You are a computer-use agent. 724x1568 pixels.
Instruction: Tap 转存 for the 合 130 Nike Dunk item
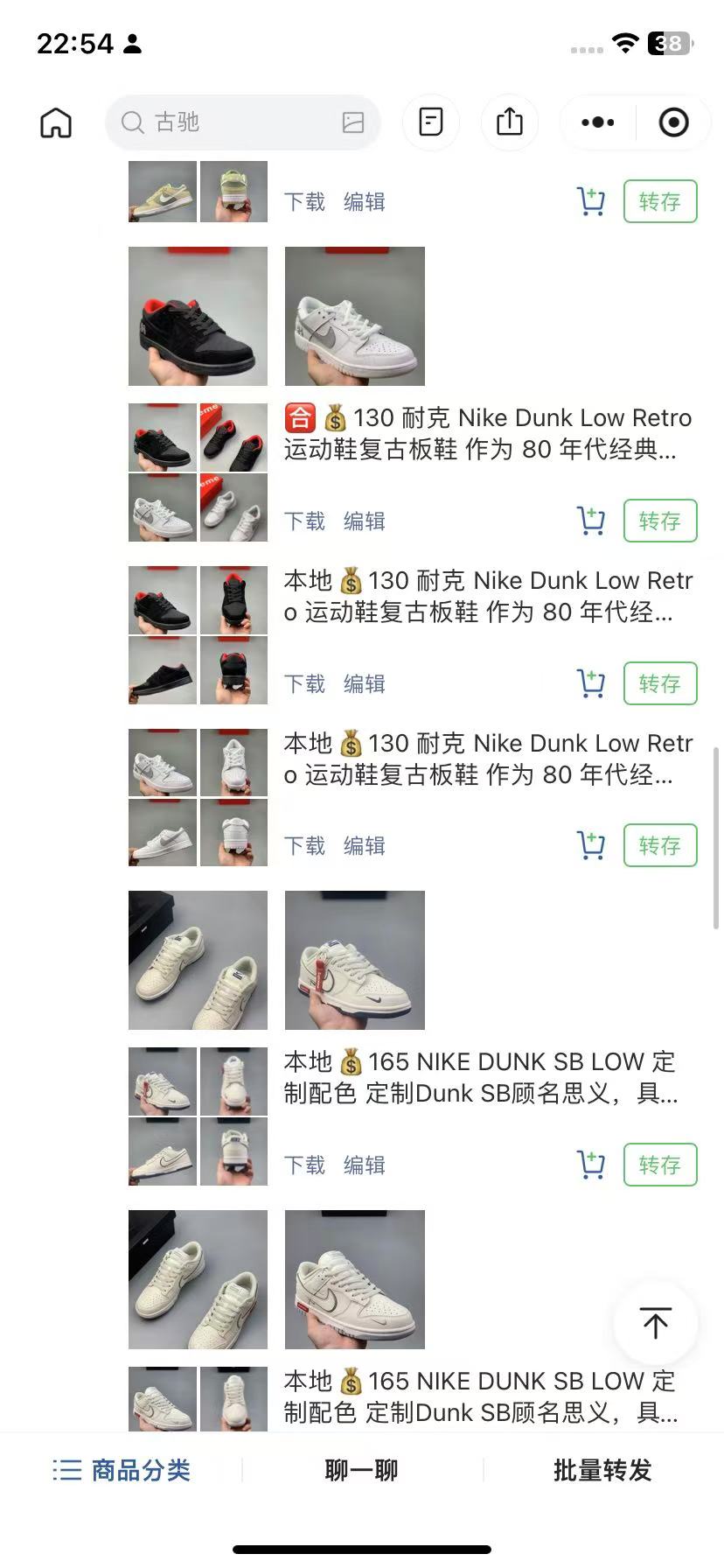(660, 521)
